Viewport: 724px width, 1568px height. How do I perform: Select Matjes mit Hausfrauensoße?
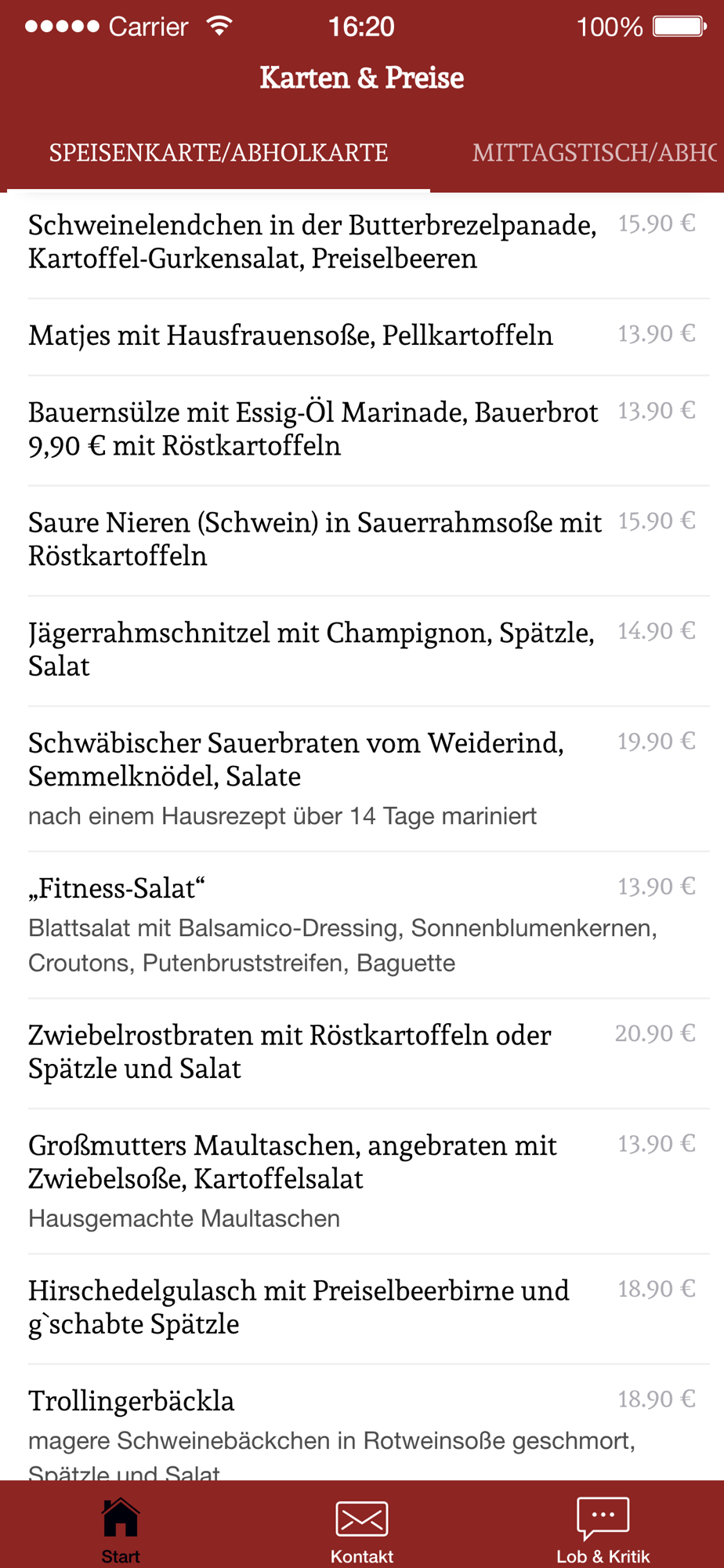pyautogui.click(x=362, y=336)
